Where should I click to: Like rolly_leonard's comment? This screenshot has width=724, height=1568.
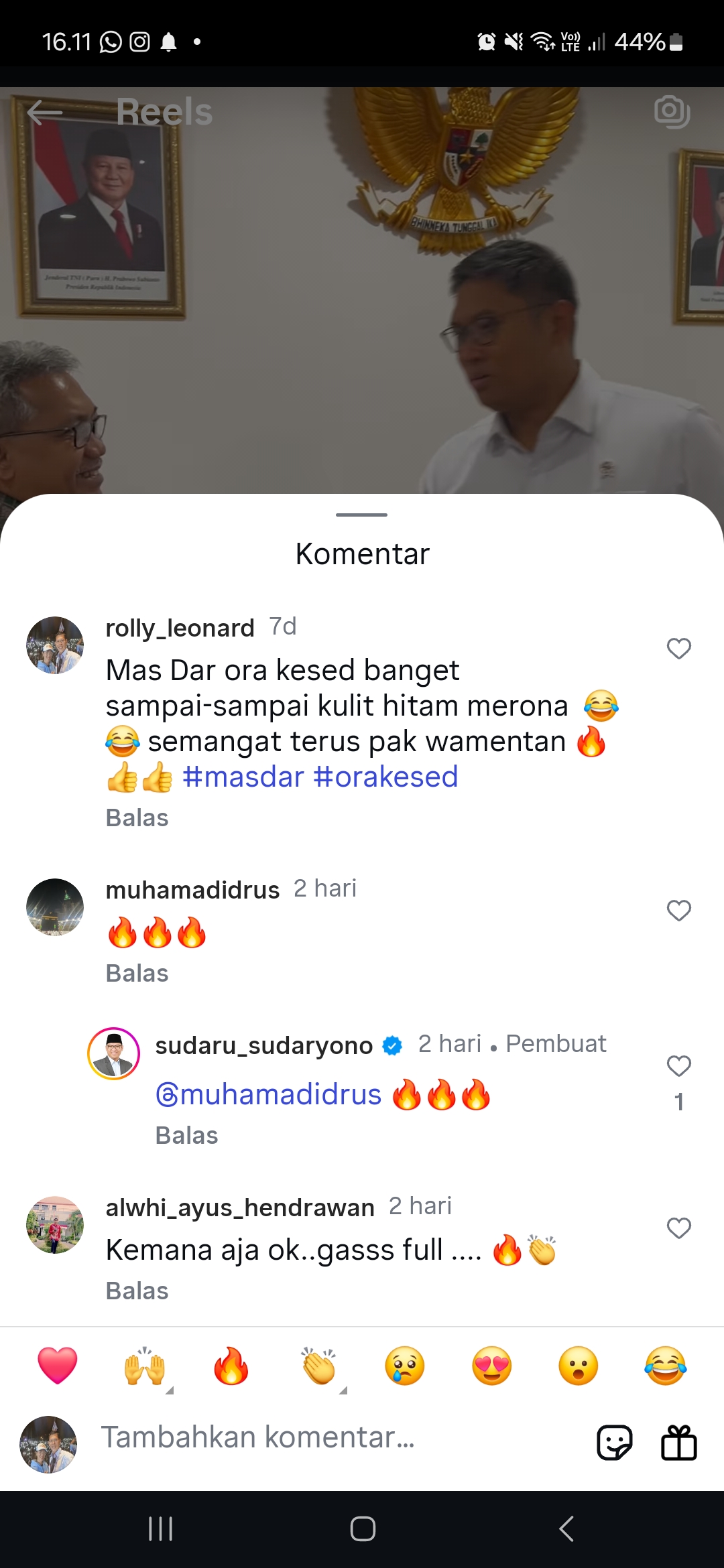click(x=678, y=648)
